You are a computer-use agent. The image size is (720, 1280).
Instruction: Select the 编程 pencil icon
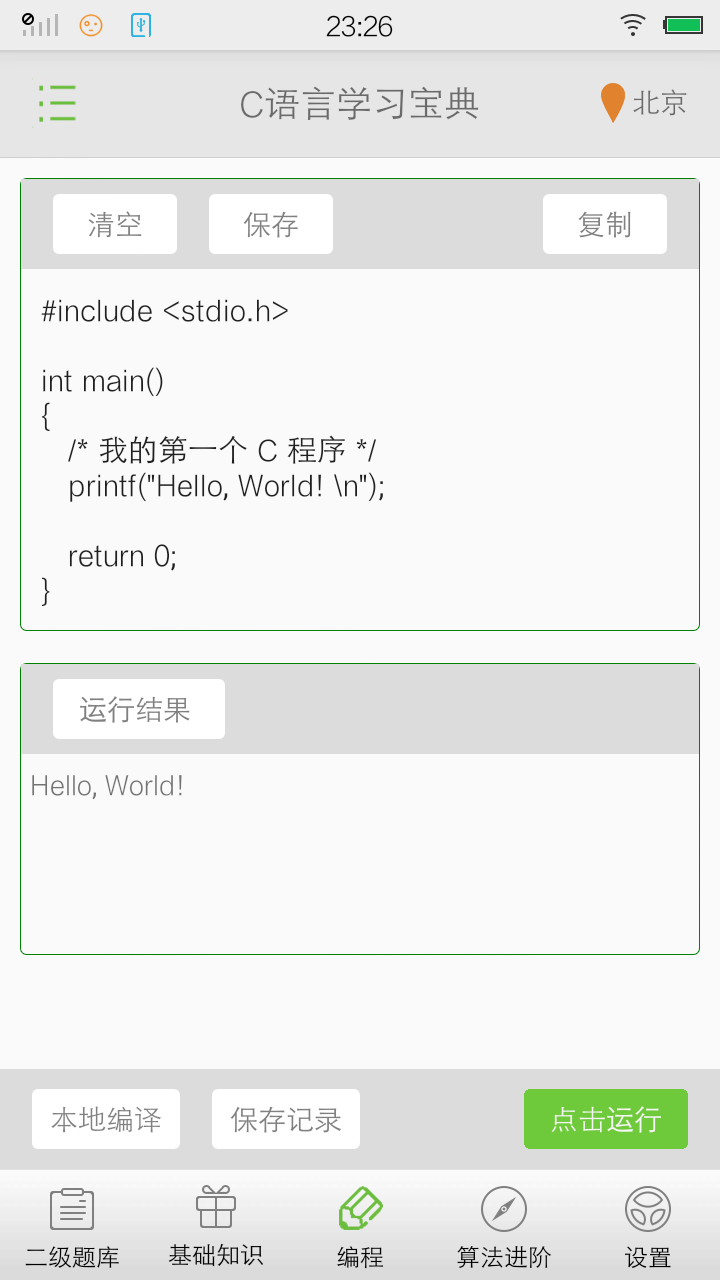(359, 1208)
